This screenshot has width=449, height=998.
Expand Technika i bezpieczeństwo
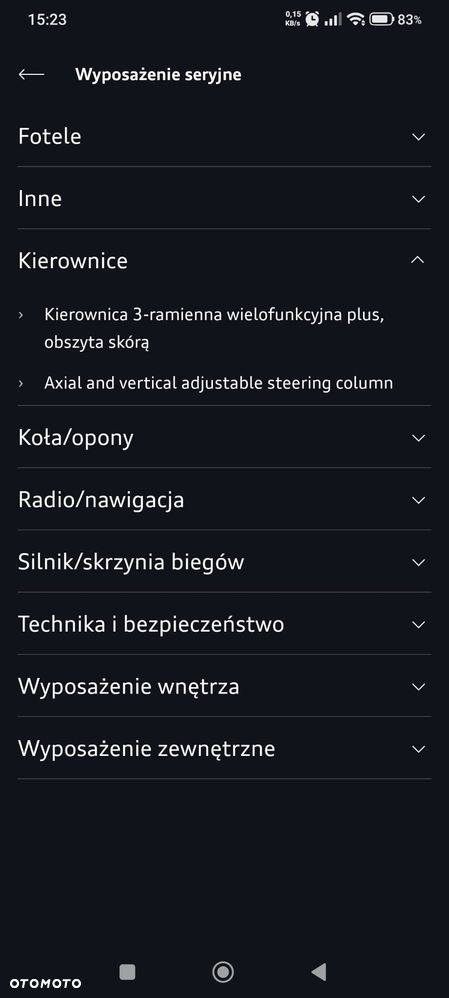click(224, 624)
